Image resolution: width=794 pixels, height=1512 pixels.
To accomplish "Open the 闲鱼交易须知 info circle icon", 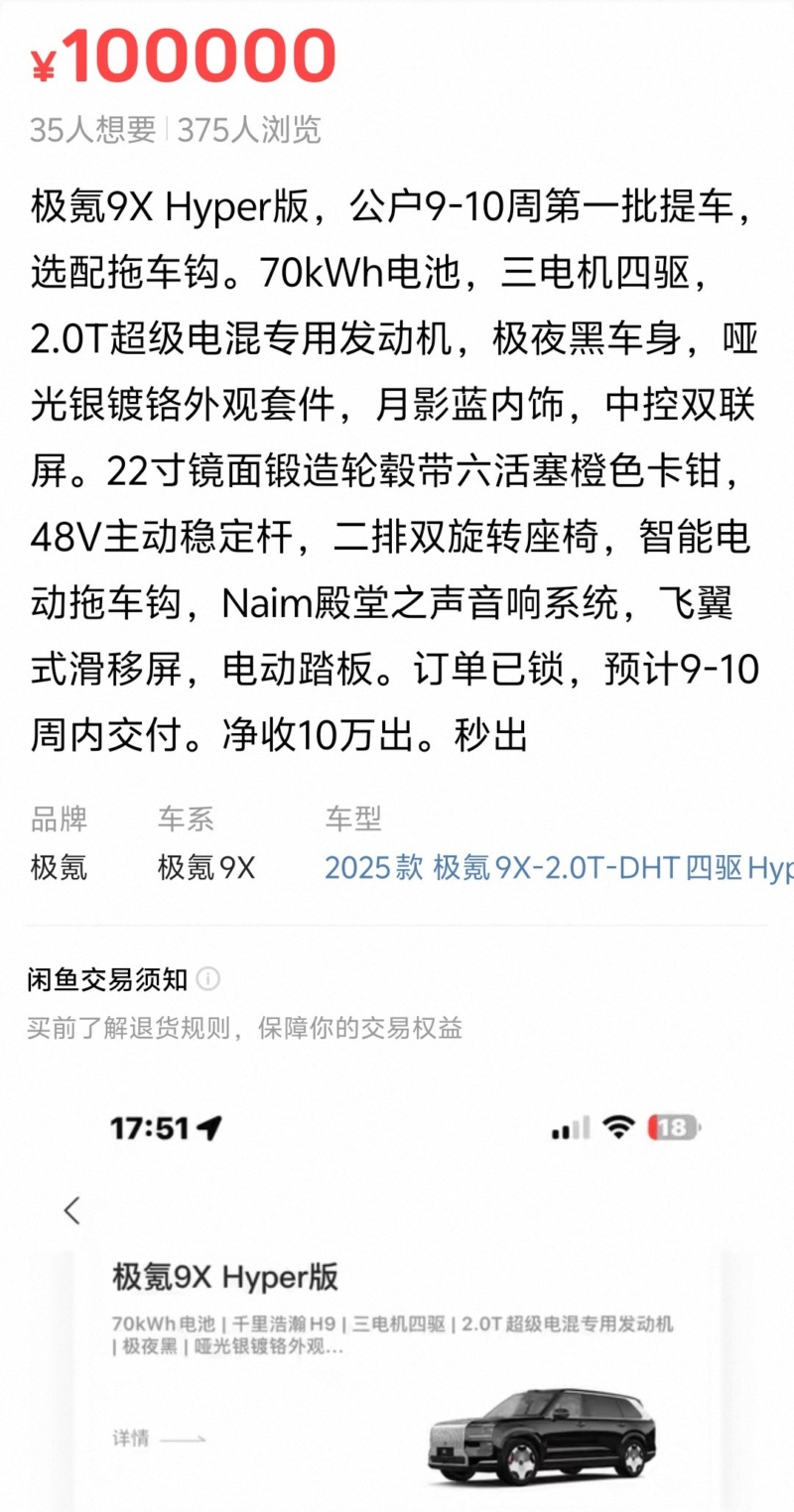I will (x=207, y=979).
